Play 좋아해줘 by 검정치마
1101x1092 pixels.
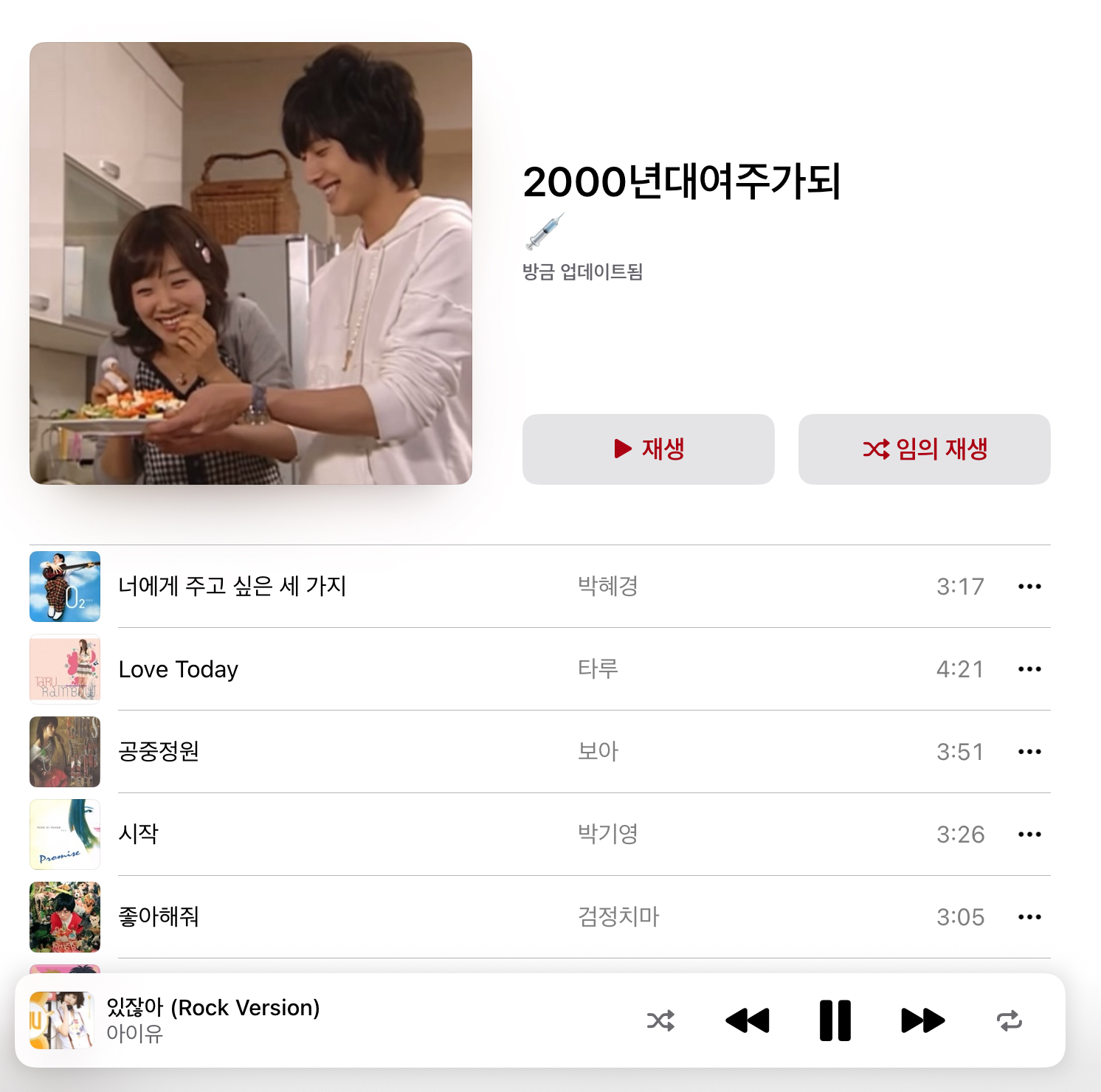point(159,917)
